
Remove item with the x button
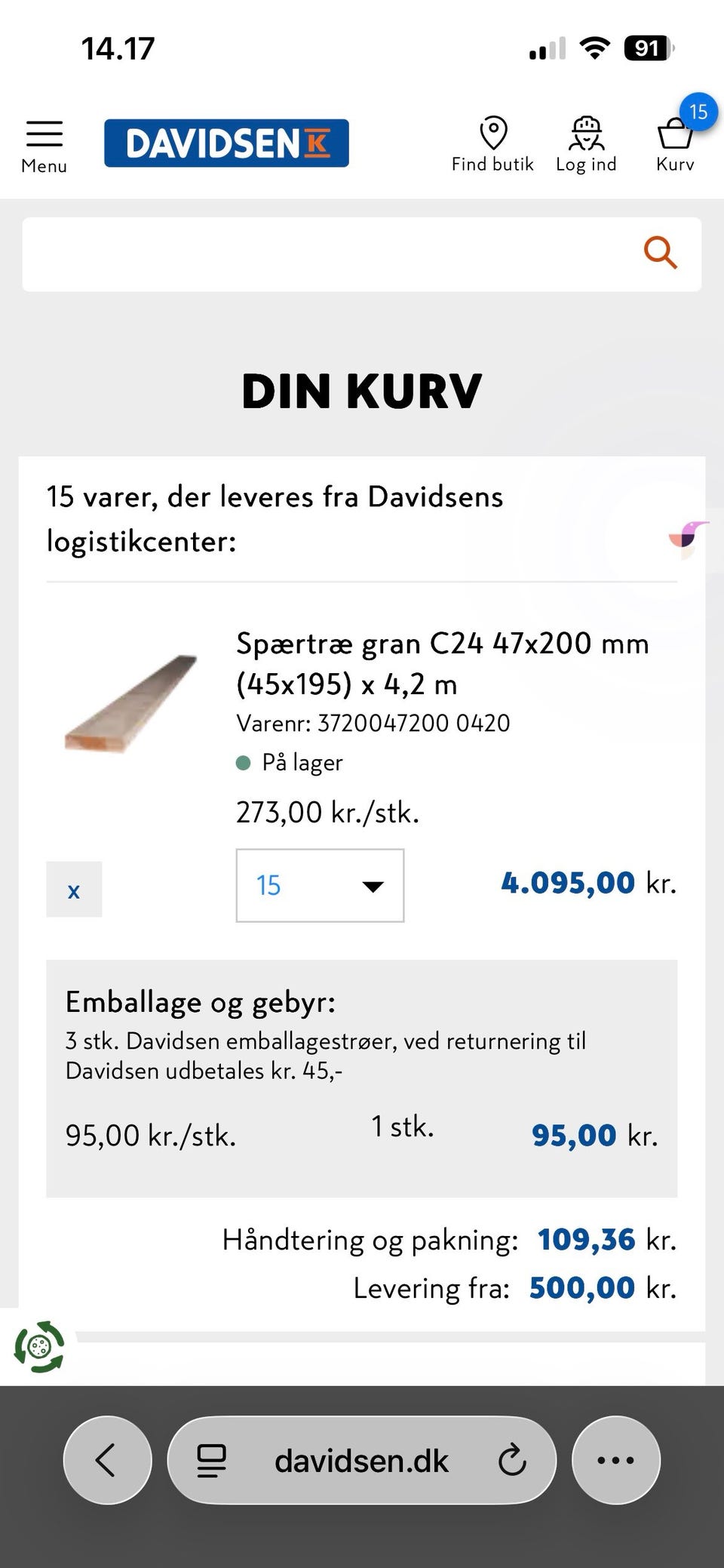coord(73,890)
